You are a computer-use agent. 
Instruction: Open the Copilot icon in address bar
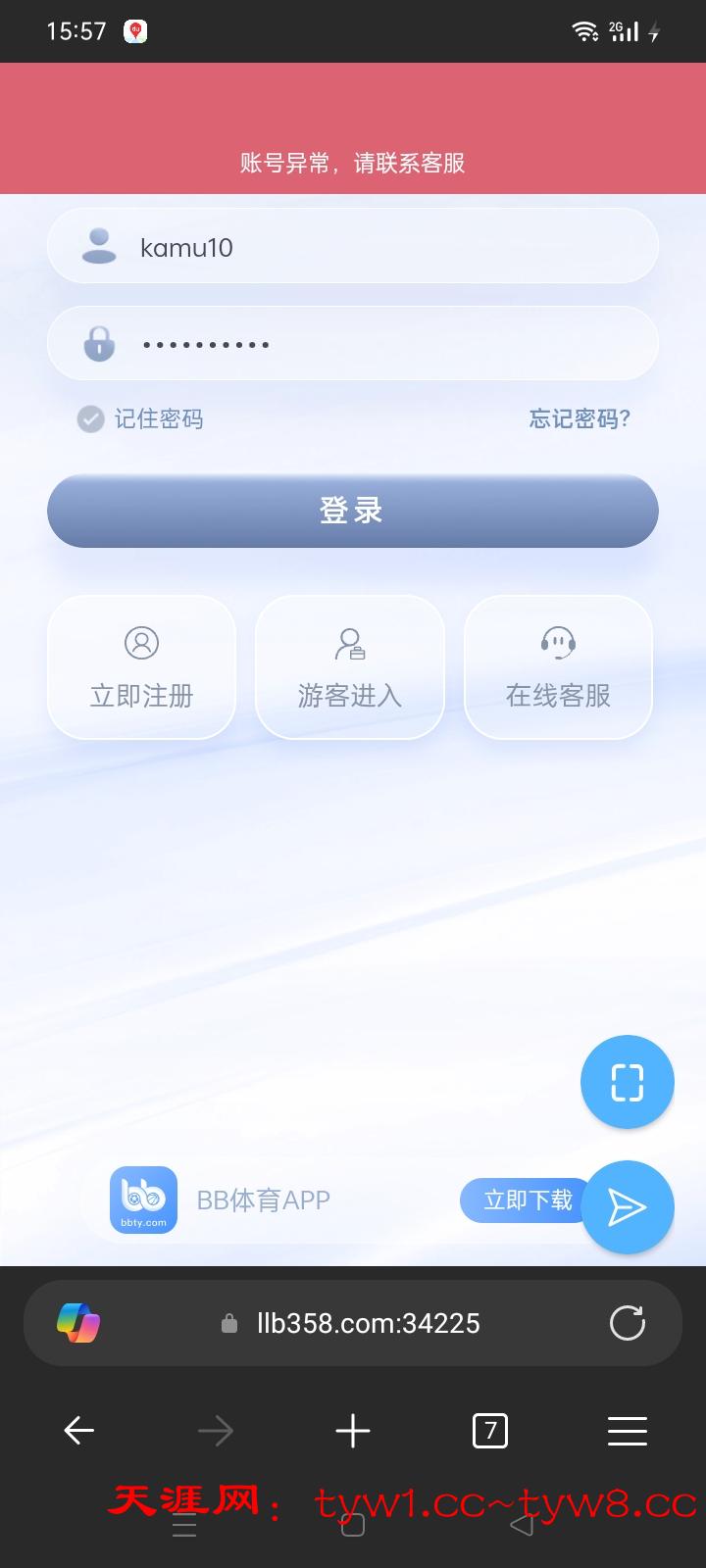click(x=78, y=1323)
